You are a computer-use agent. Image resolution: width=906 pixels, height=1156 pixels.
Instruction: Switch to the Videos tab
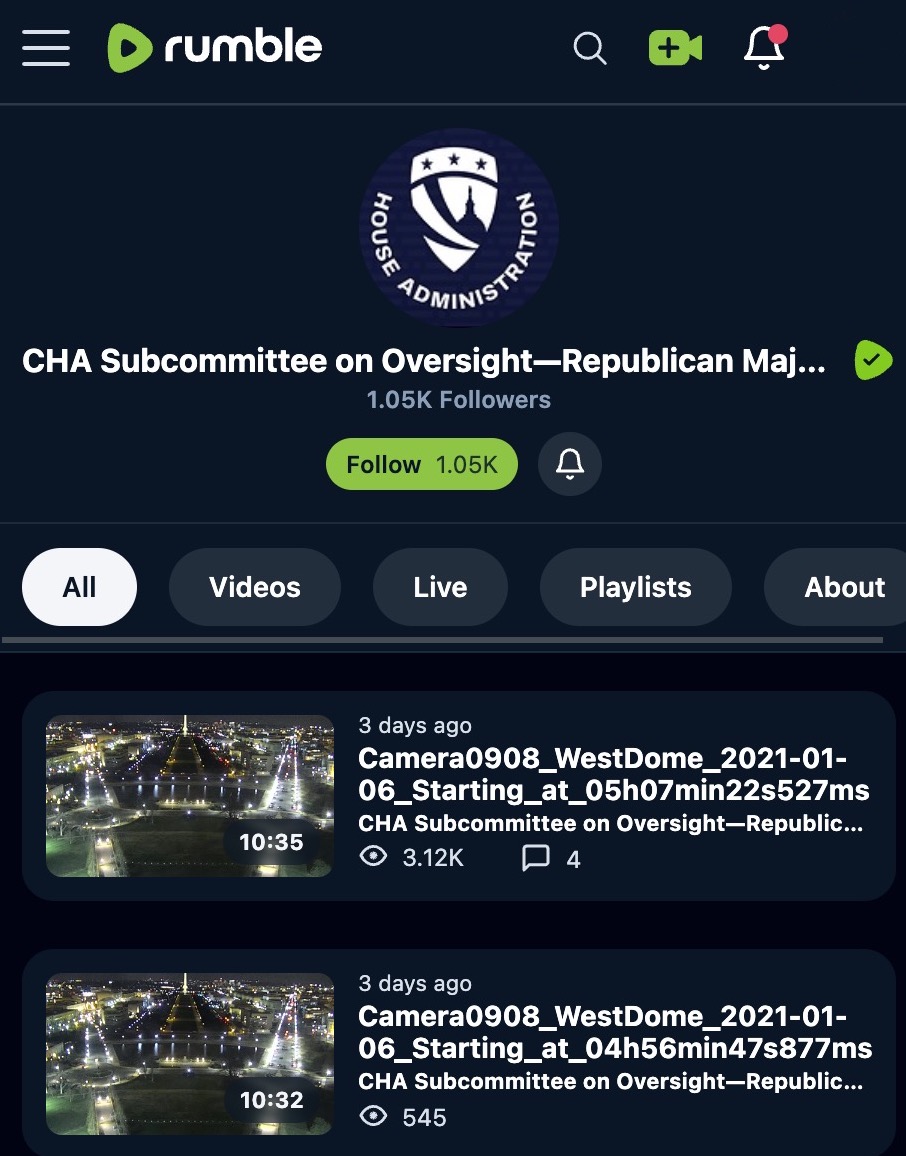255,587
